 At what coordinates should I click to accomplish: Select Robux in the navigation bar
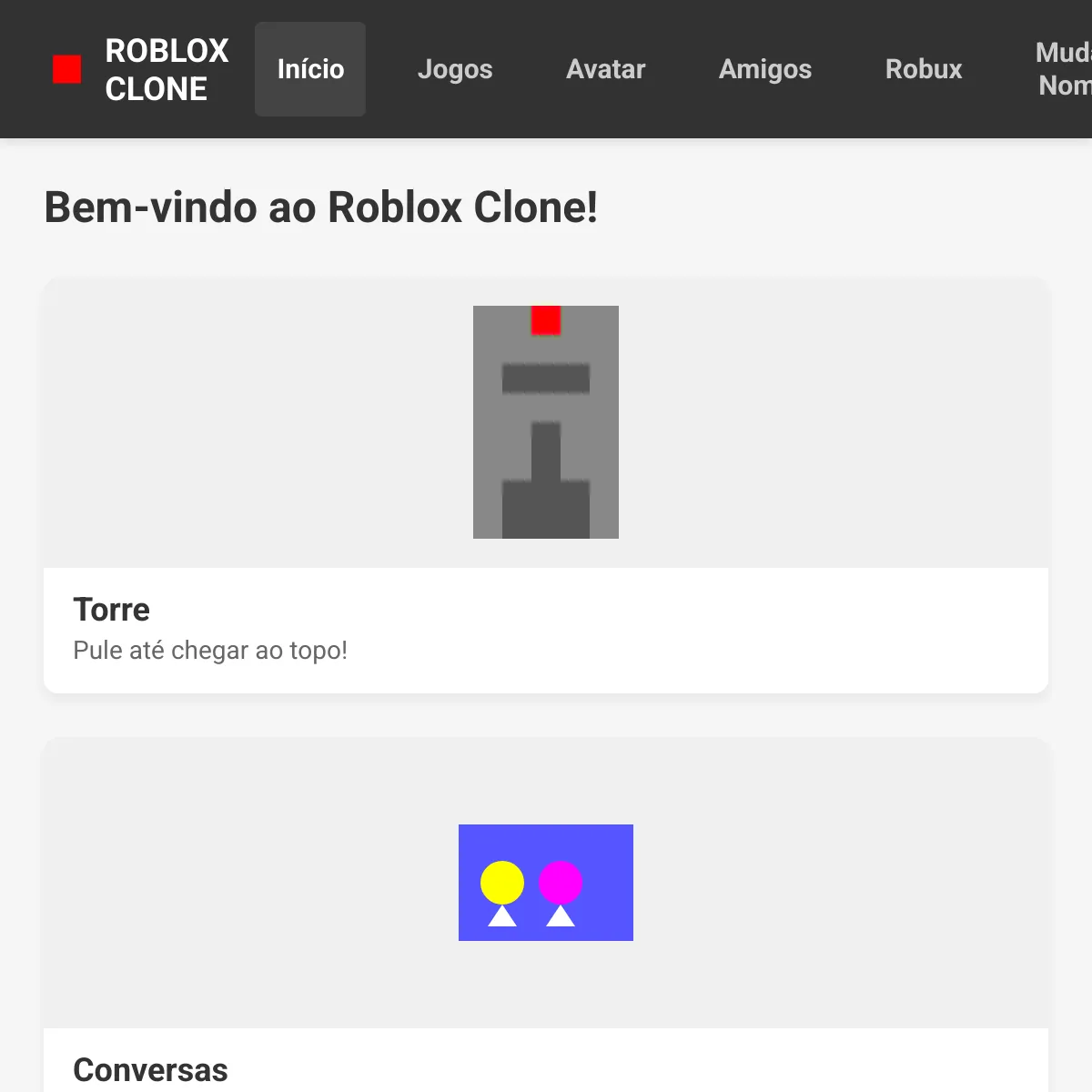pos(923,69)
